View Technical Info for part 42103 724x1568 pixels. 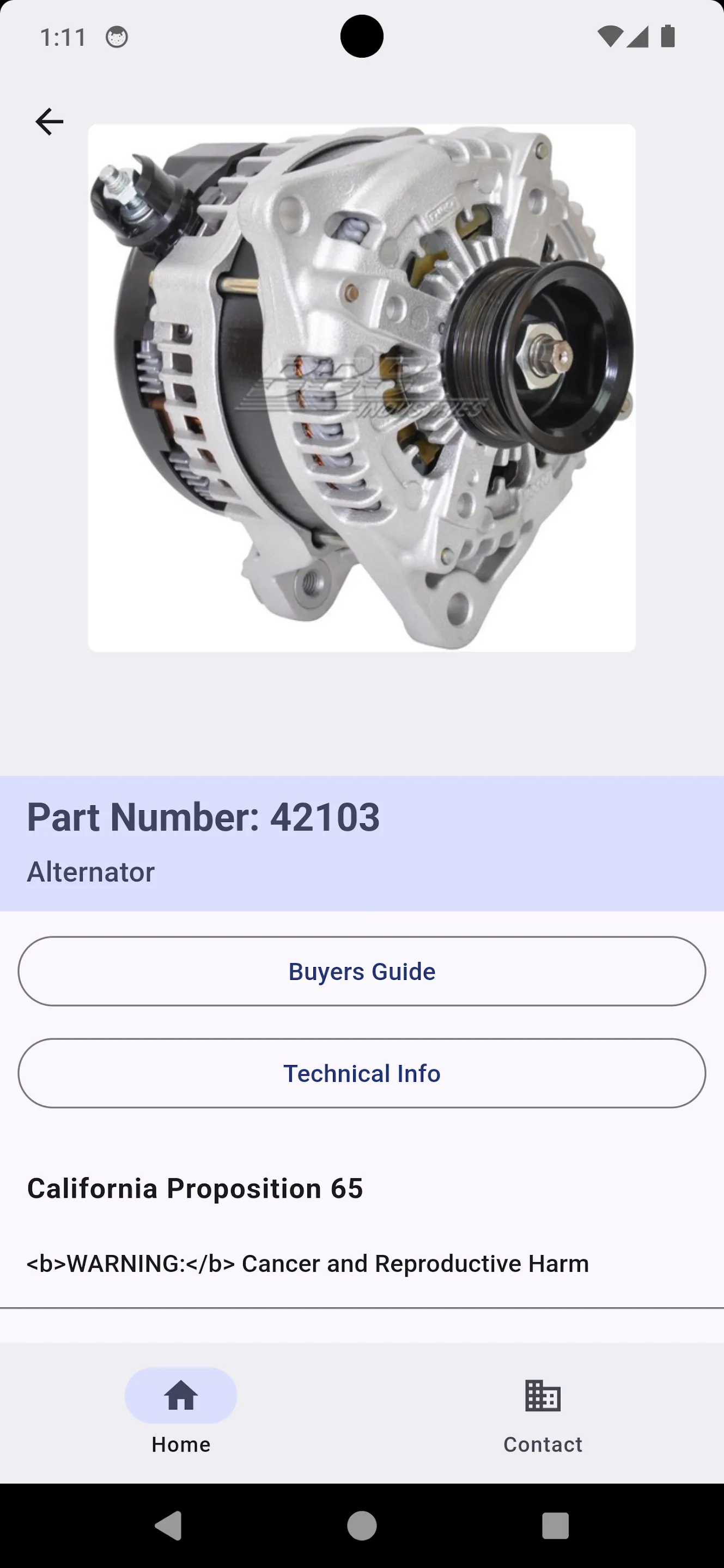click(362, 1073)
